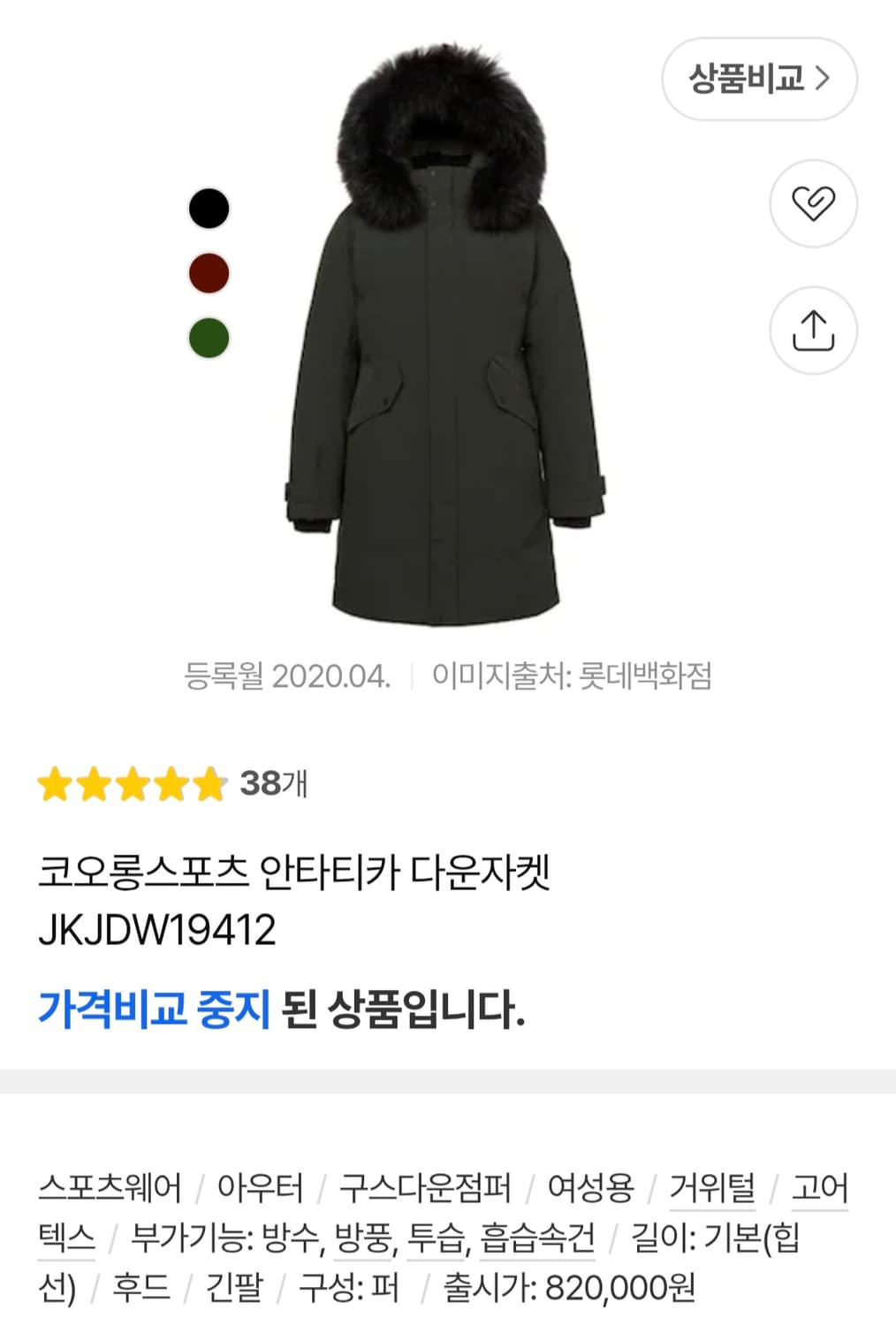The image size is (896, 1326).
Task: Tap the heart-shaped wishlist icon
Action: point(814,203)
